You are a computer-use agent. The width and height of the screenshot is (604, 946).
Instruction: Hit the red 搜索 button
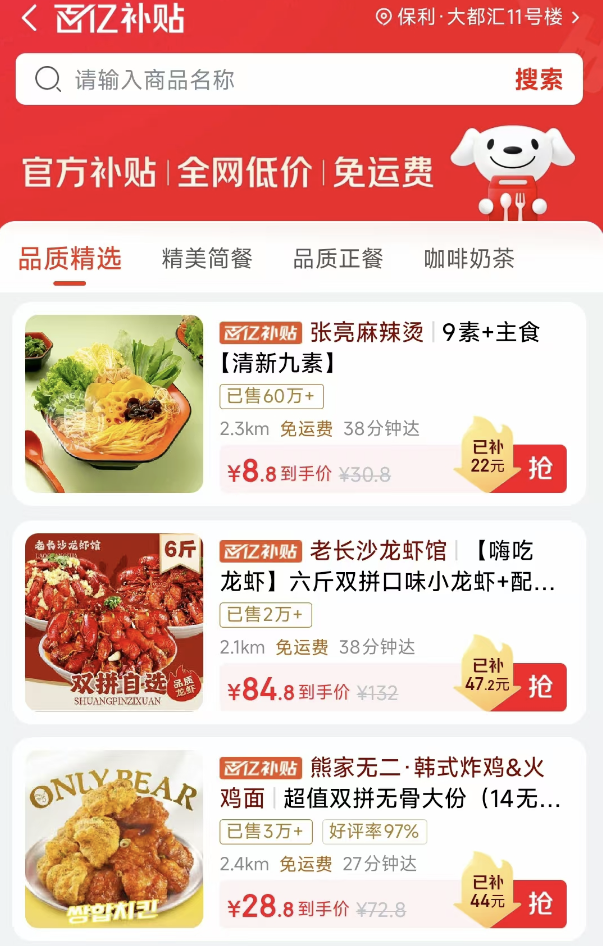[x=538, y=80]
